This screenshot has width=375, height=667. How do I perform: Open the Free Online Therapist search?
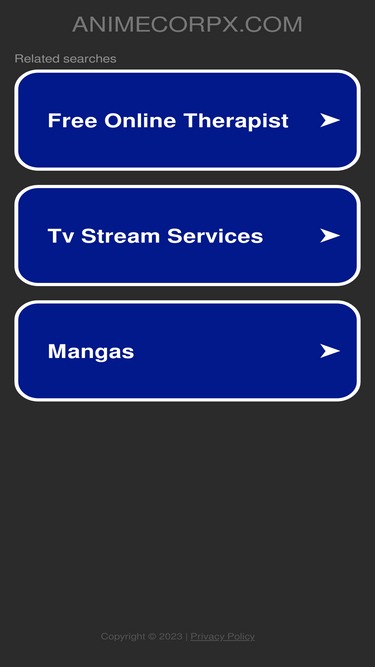tap(188, 120)
